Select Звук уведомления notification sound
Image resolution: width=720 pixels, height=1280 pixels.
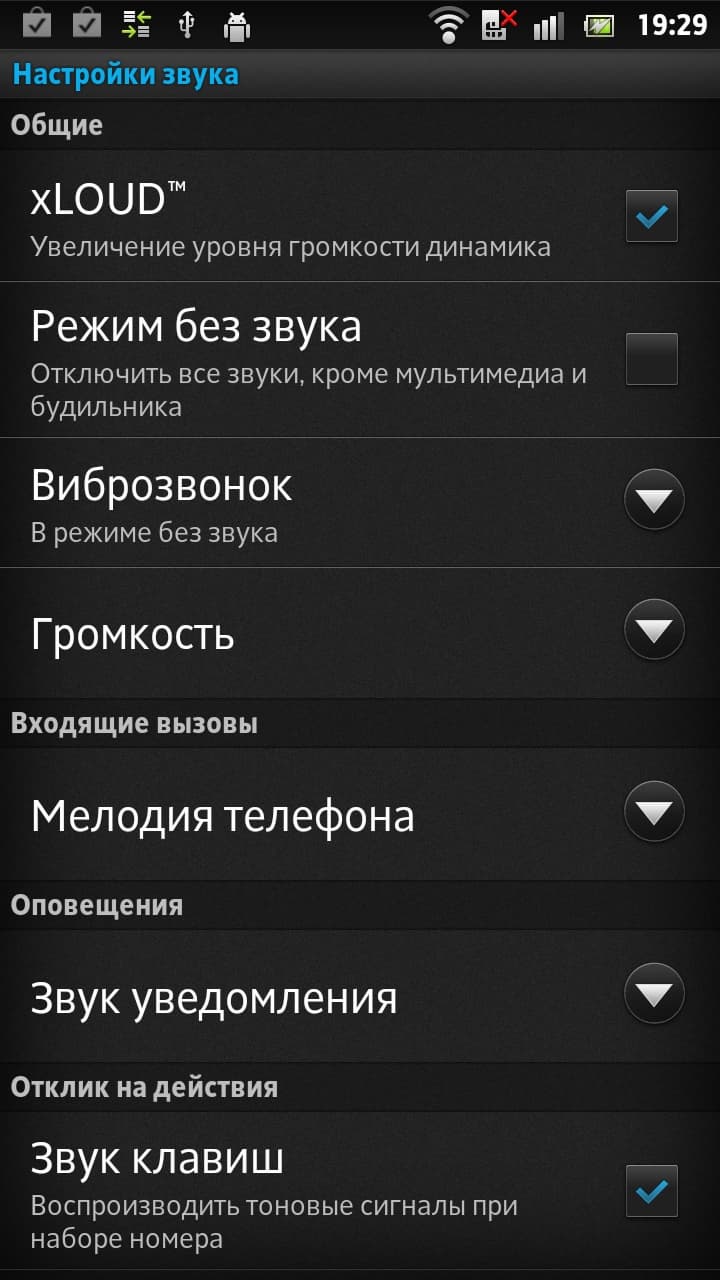tap(654, 994)
